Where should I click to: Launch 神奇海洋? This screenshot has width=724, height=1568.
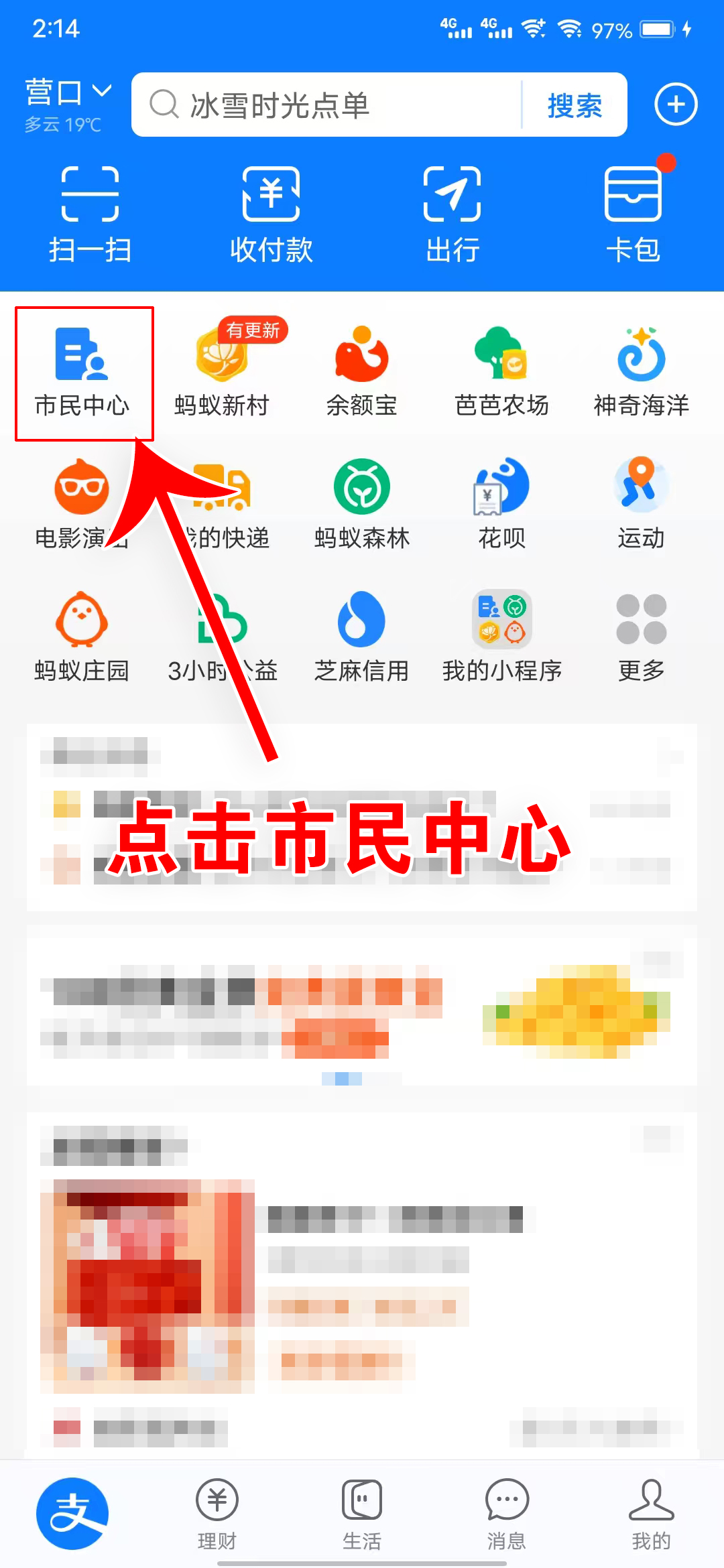(x=642, y=373)
